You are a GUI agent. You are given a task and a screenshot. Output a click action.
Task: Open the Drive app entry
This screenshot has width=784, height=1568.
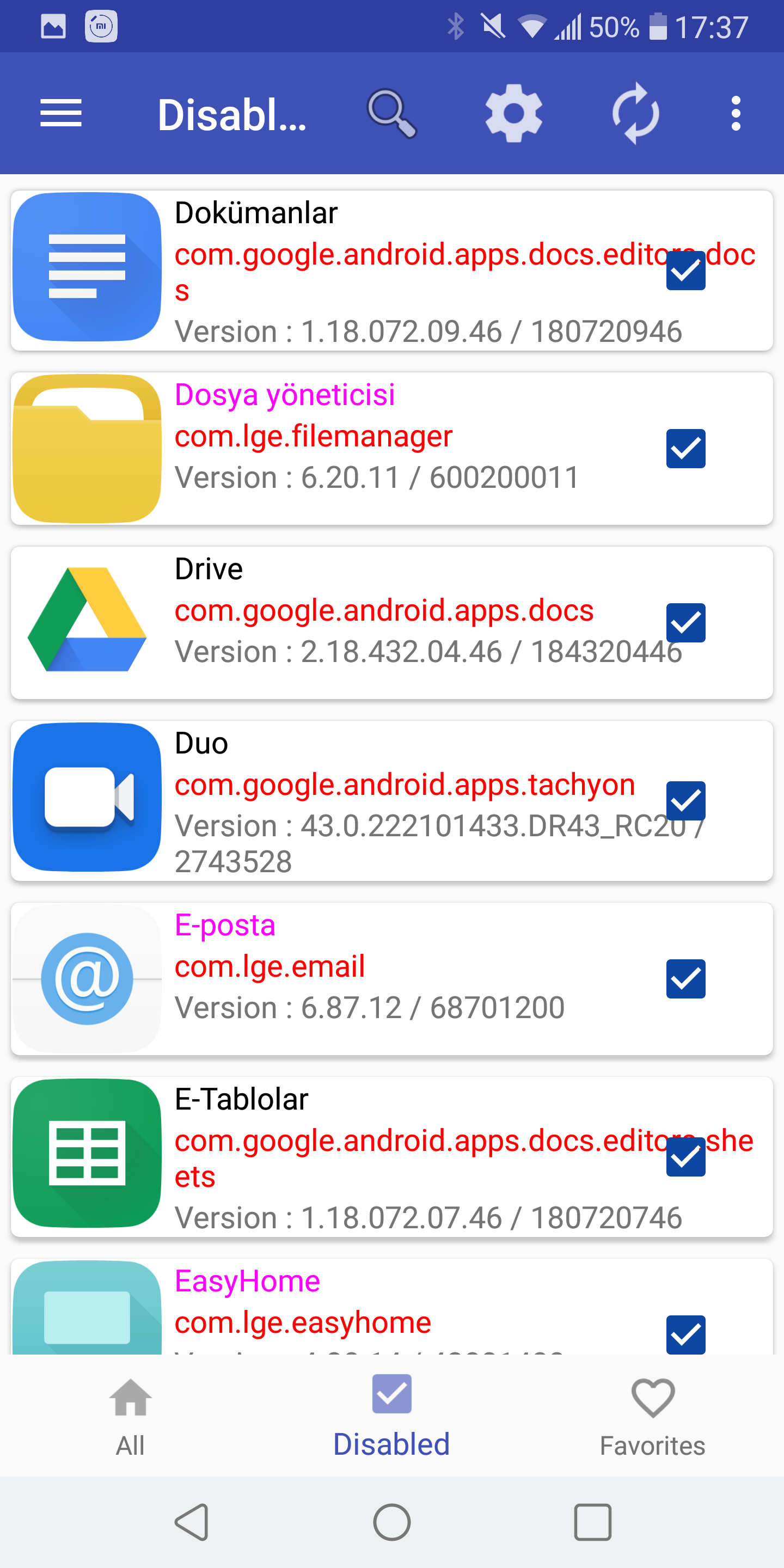pyautogui.click(x=392, y=623)
